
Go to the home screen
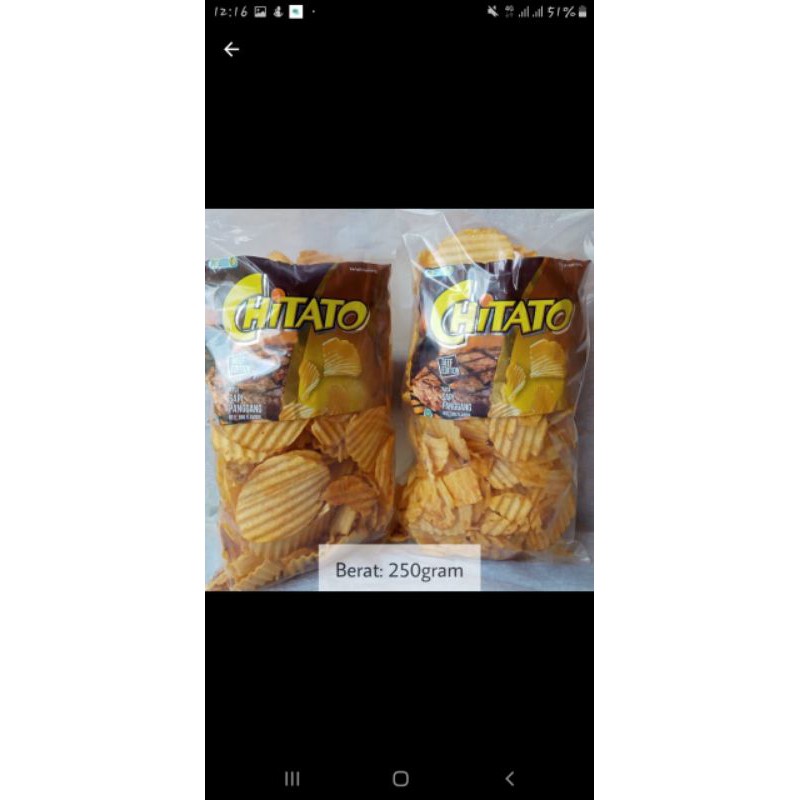pyautogui.click(x=400, y=778)
